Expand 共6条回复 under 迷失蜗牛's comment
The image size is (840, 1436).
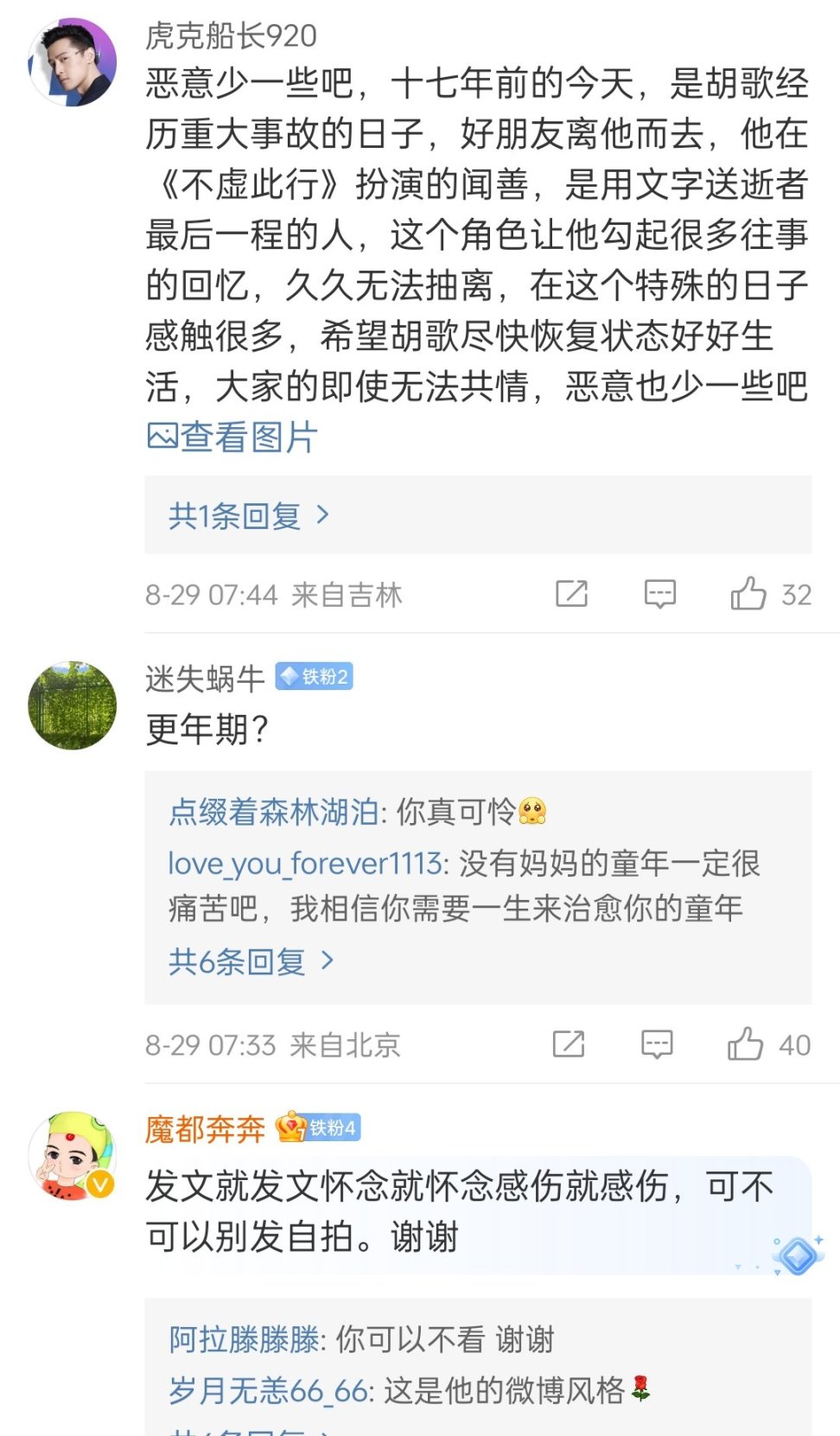point(251,961)
